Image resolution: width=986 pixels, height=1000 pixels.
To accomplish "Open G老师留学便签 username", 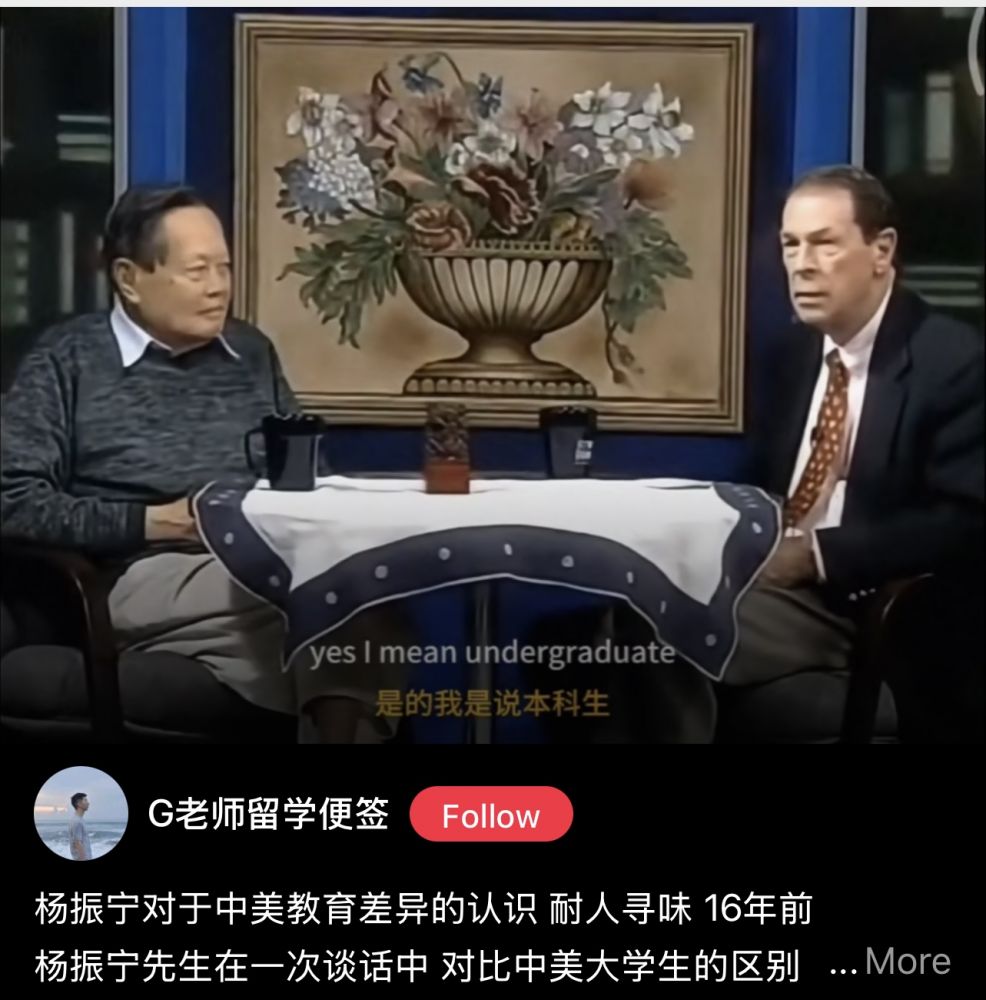I will pos(268,814).
